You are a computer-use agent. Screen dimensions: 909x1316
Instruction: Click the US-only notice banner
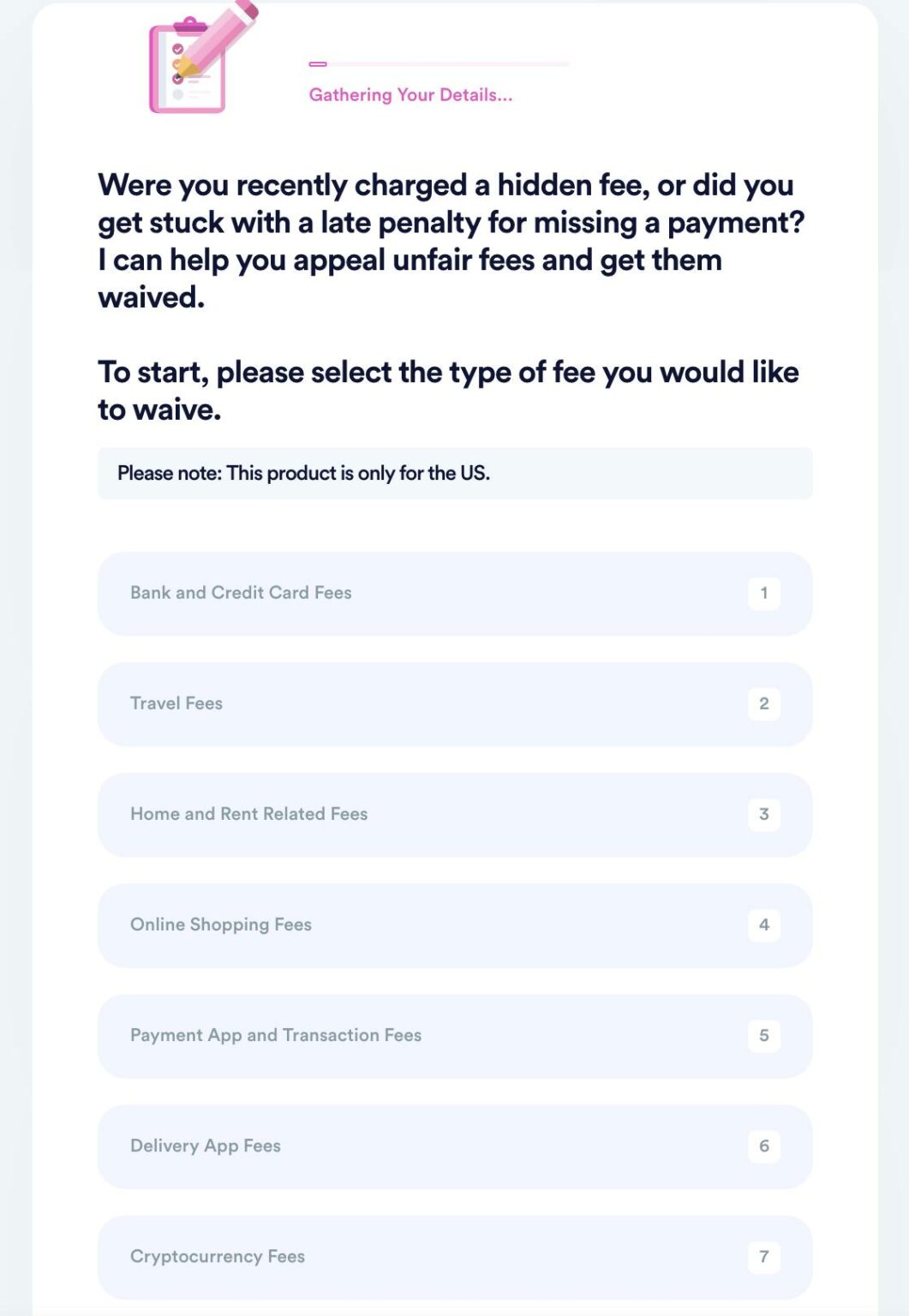tap(452, 473)
